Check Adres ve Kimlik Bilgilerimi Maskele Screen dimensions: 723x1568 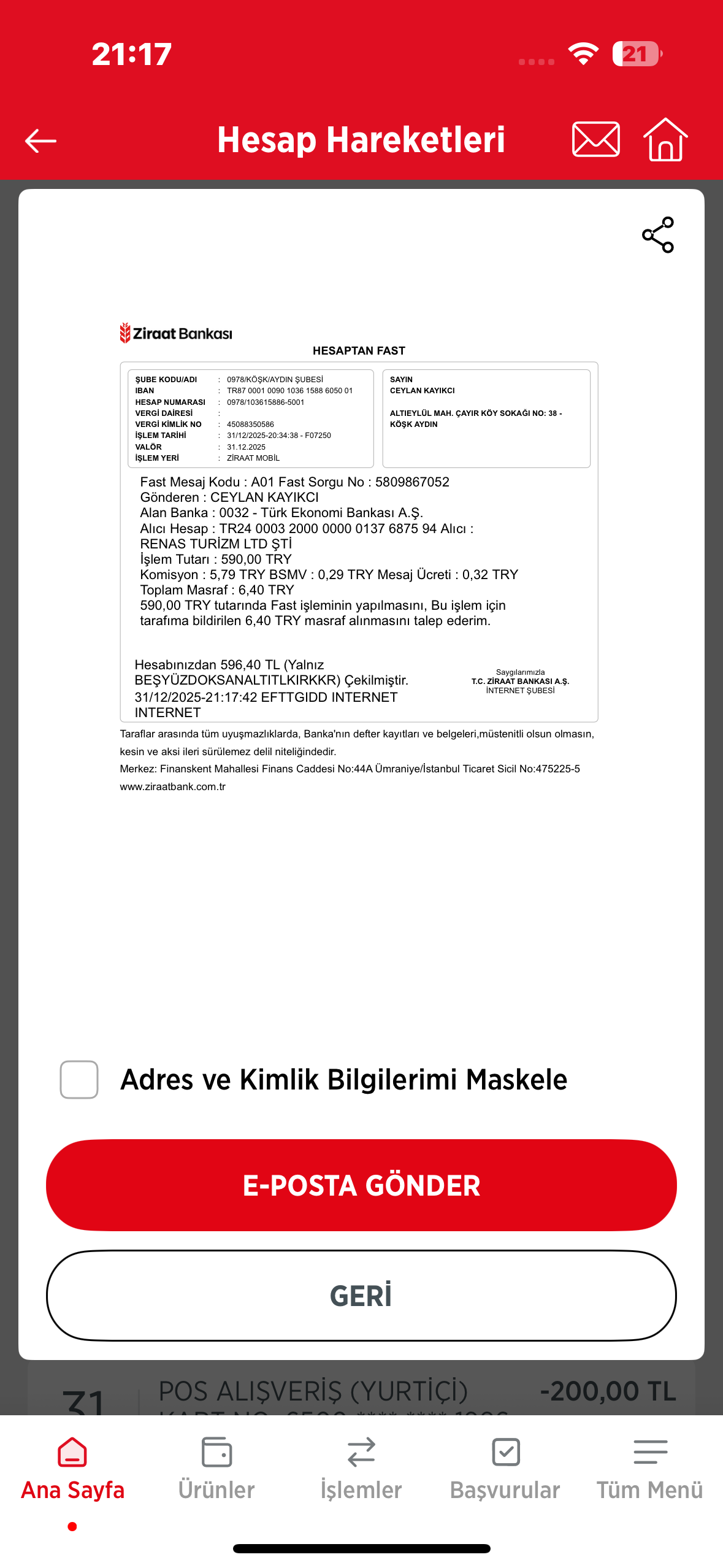79,1079
